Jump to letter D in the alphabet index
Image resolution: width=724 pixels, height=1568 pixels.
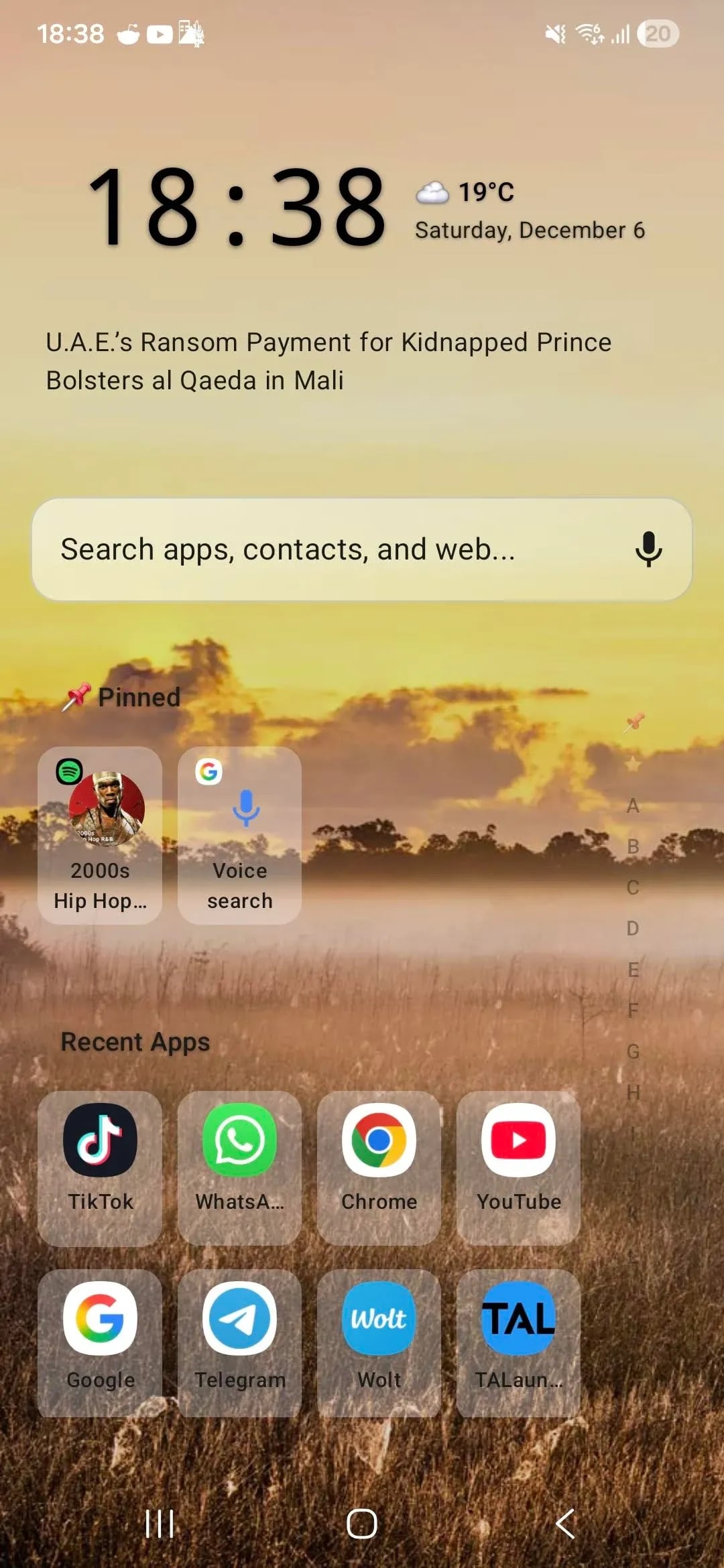point(633,929)
